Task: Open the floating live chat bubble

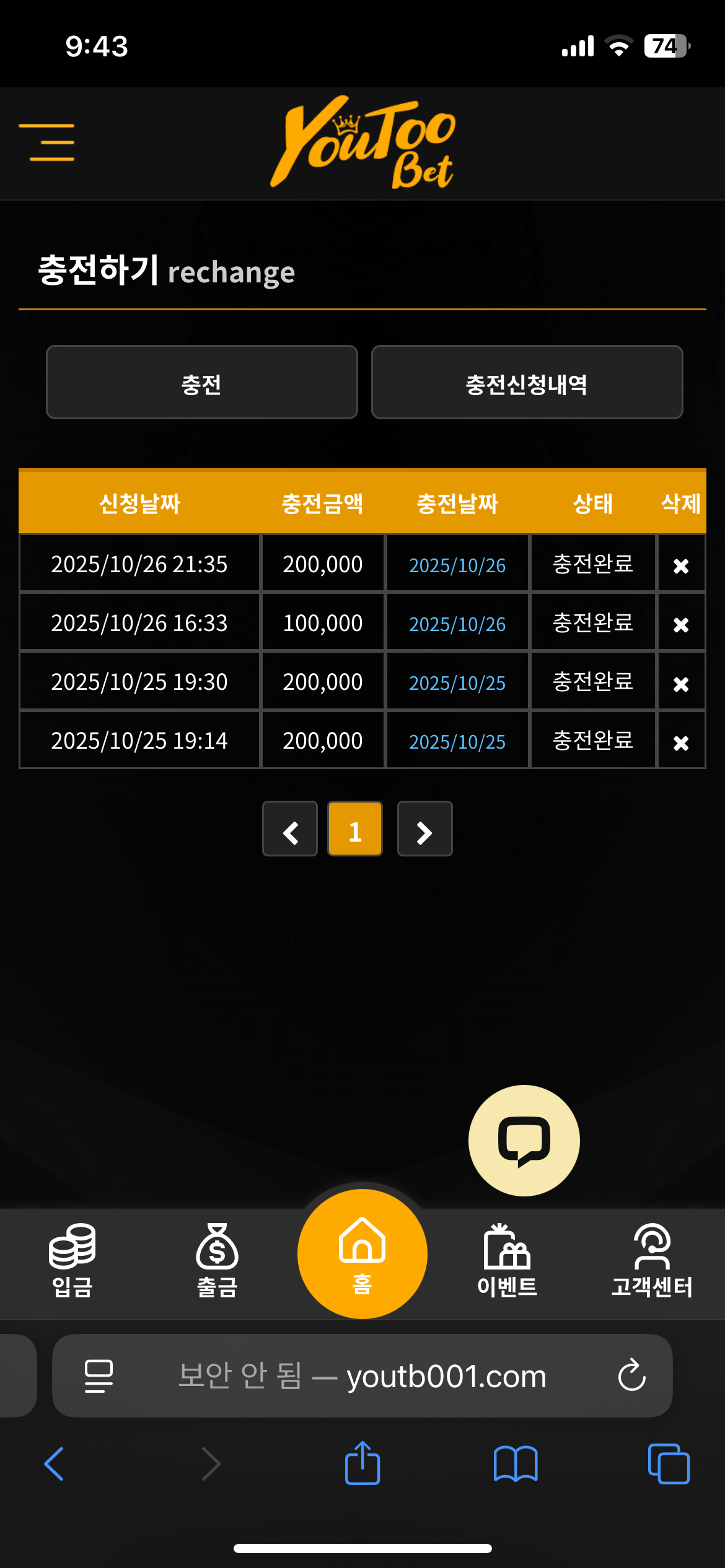Action: (x=524, y=1140)
